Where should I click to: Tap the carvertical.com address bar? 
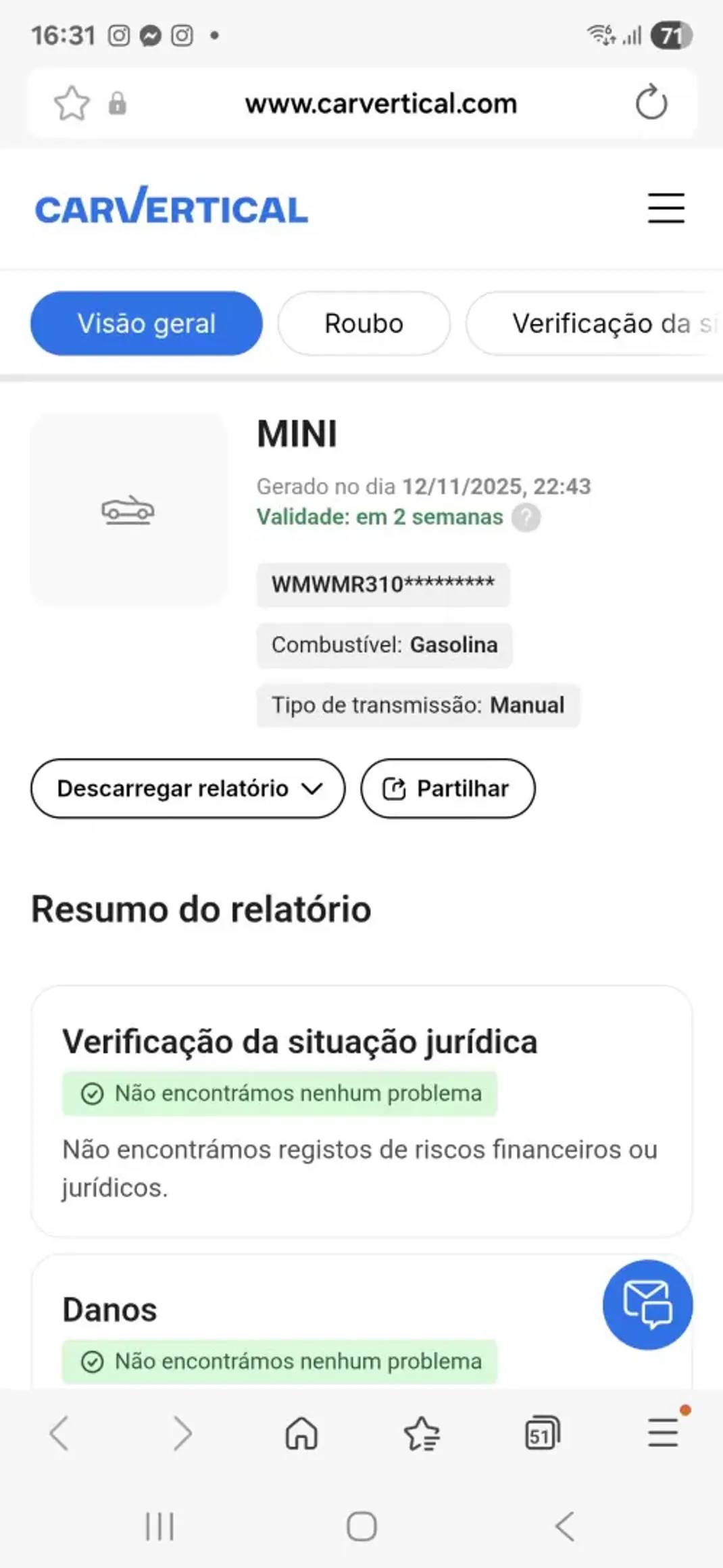click(x=380, y=103)
